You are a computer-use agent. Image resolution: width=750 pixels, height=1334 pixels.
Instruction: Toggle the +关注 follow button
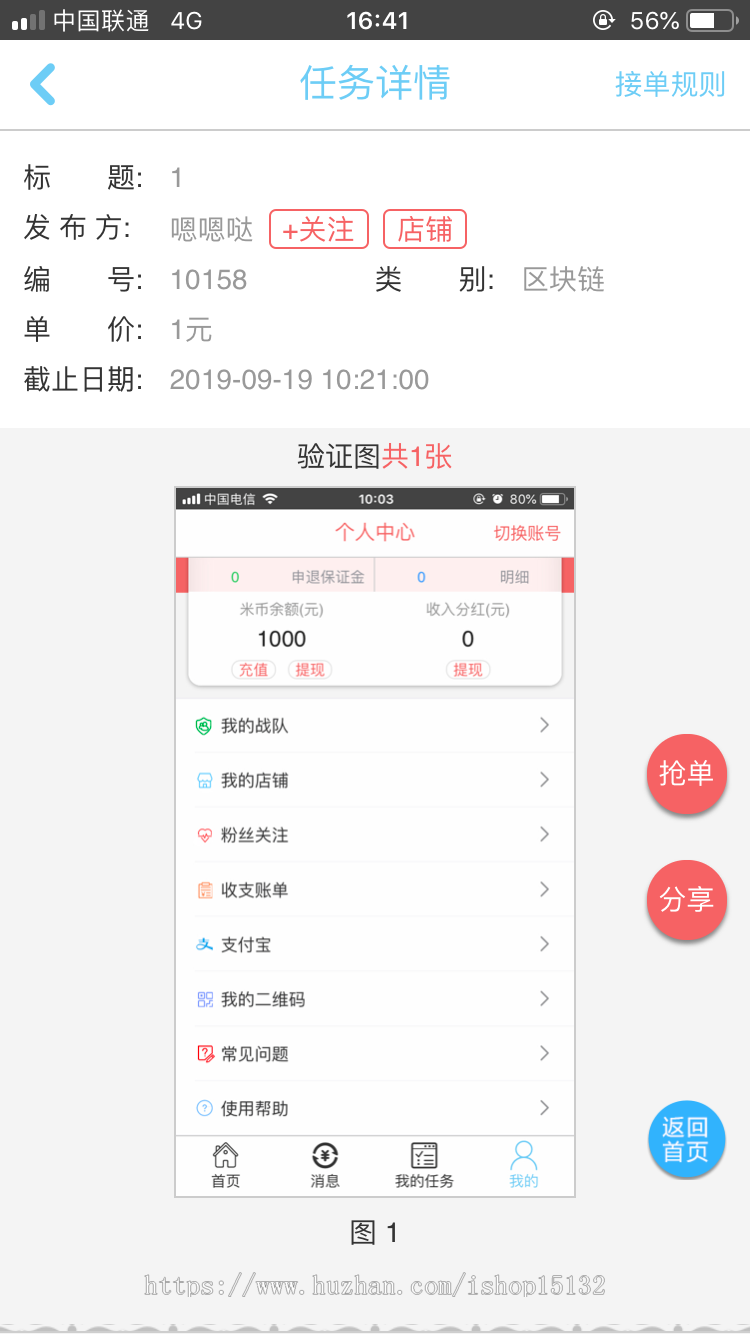point(319,229)
